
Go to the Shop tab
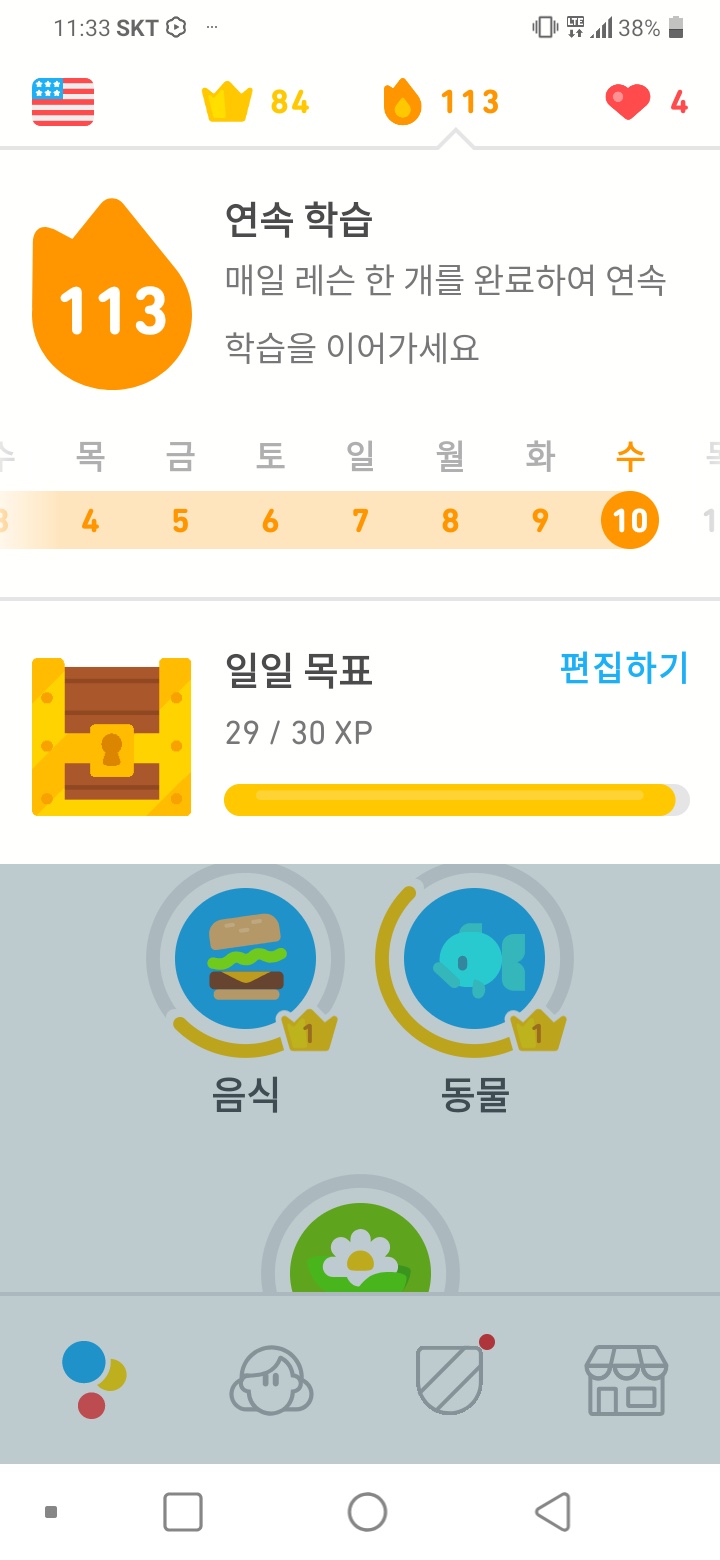(626, 1380)
